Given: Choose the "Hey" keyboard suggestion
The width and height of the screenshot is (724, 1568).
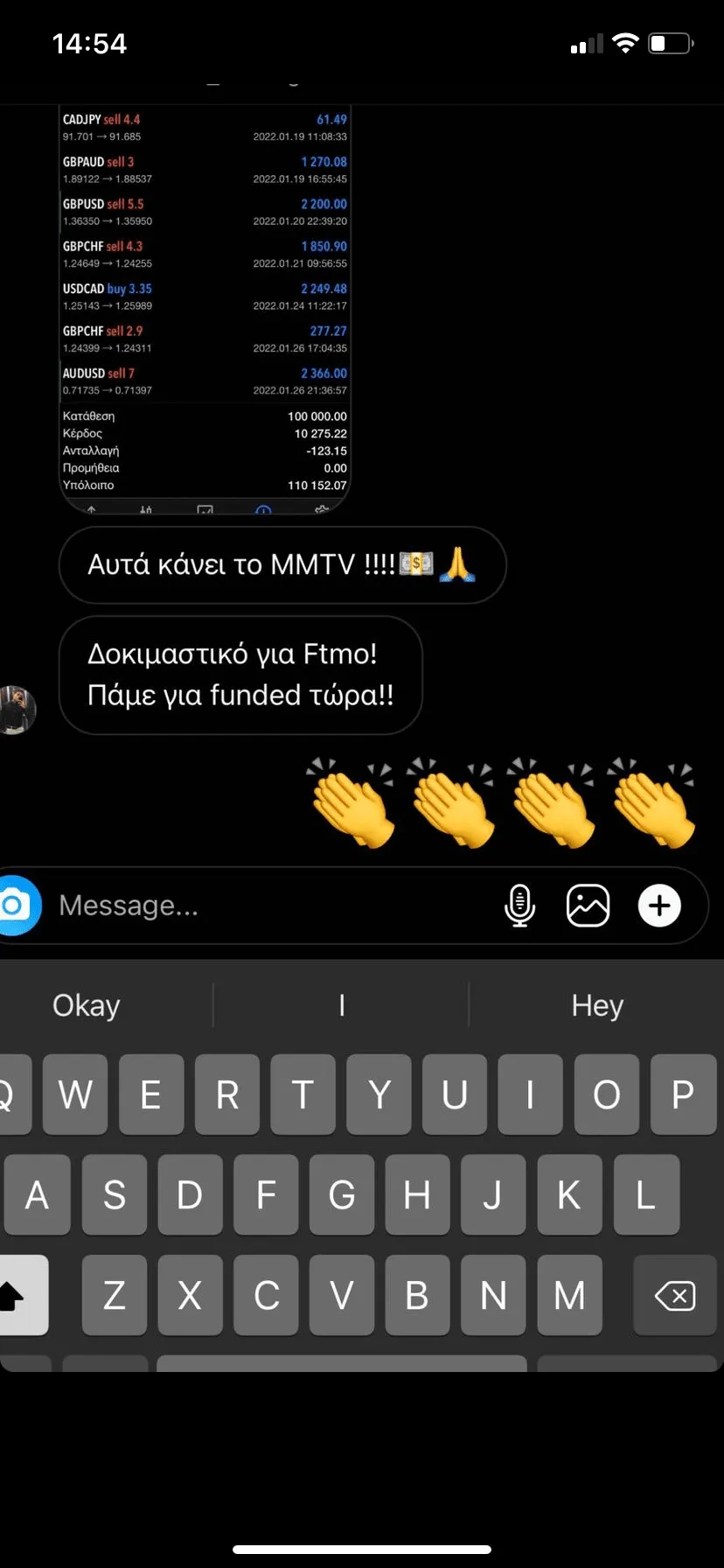Looking at the screenshot, I should click(x=597, y=1004).
